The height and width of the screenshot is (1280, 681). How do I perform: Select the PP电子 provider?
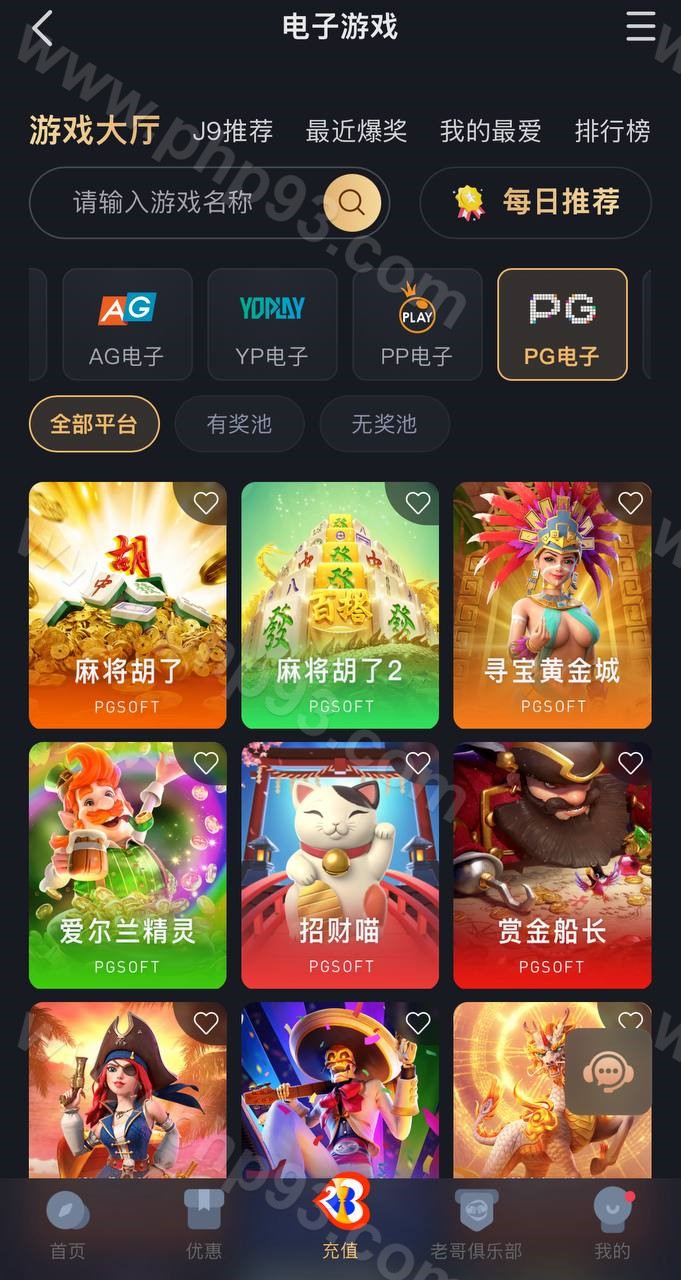coord(417,324)
